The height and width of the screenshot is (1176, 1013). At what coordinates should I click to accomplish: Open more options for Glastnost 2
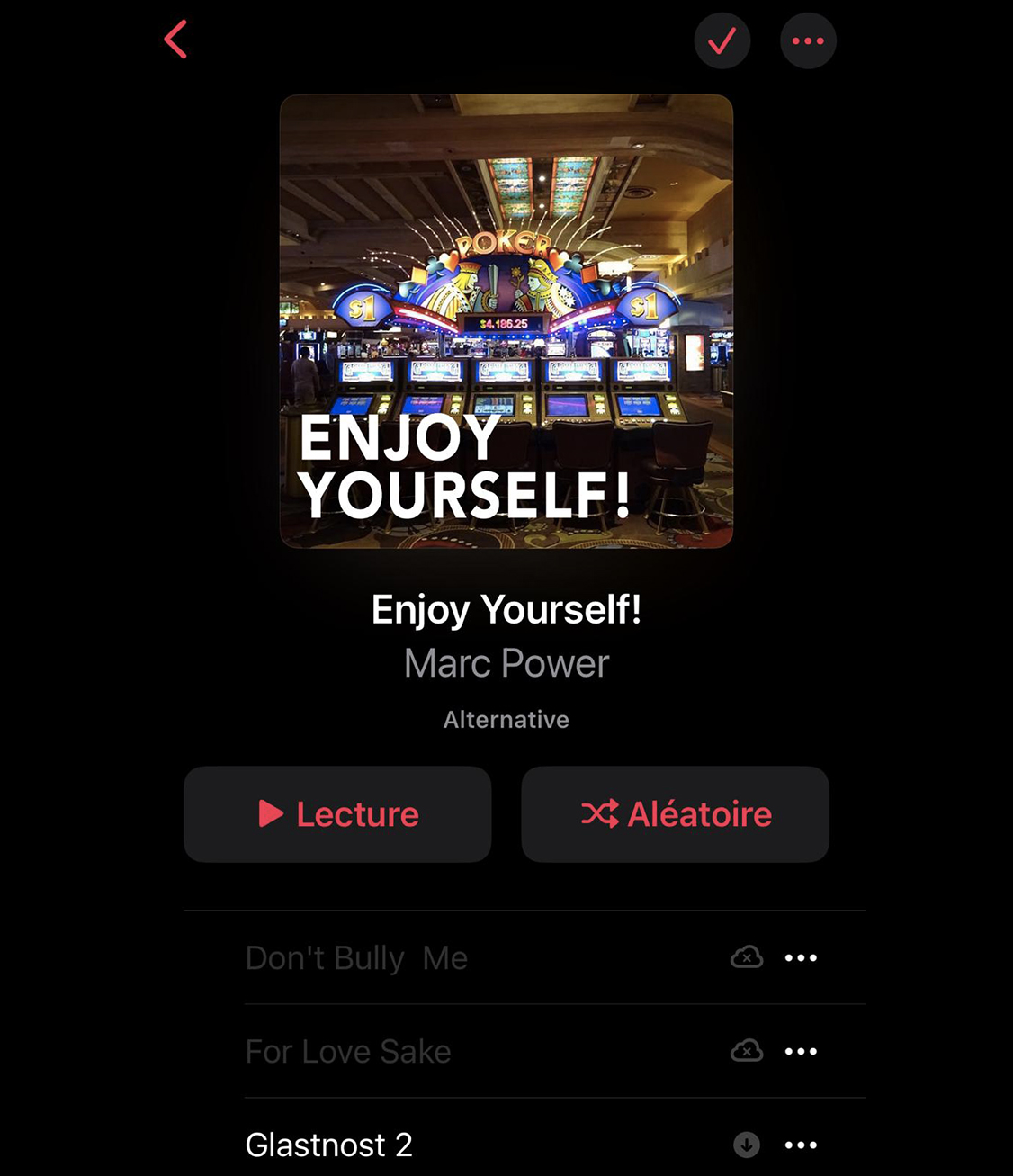(801, 1145)
